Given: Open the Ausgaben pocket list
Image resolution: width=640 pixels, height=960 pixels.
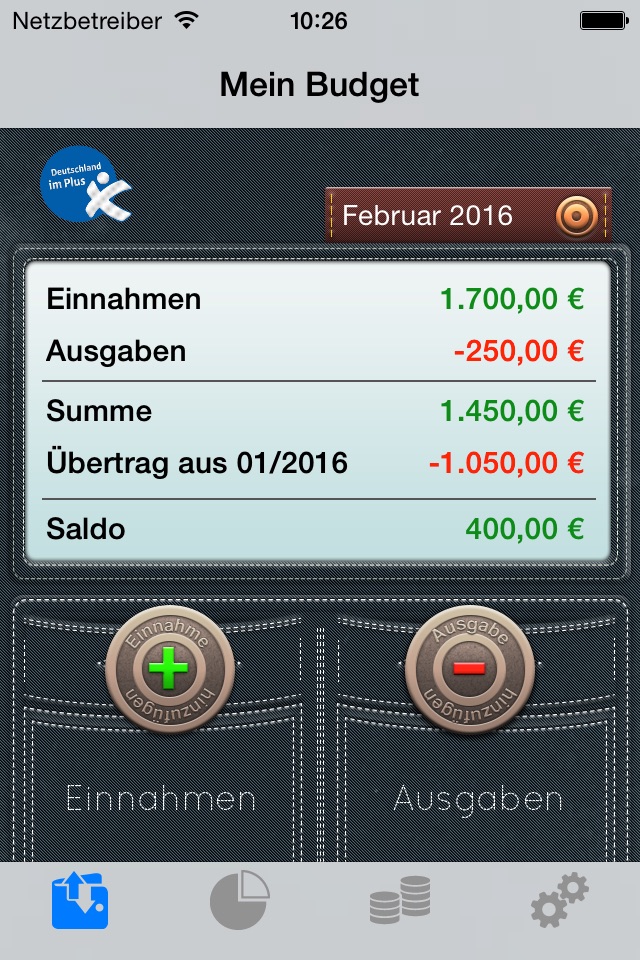Looking at the screenshot, I should 478,799.
